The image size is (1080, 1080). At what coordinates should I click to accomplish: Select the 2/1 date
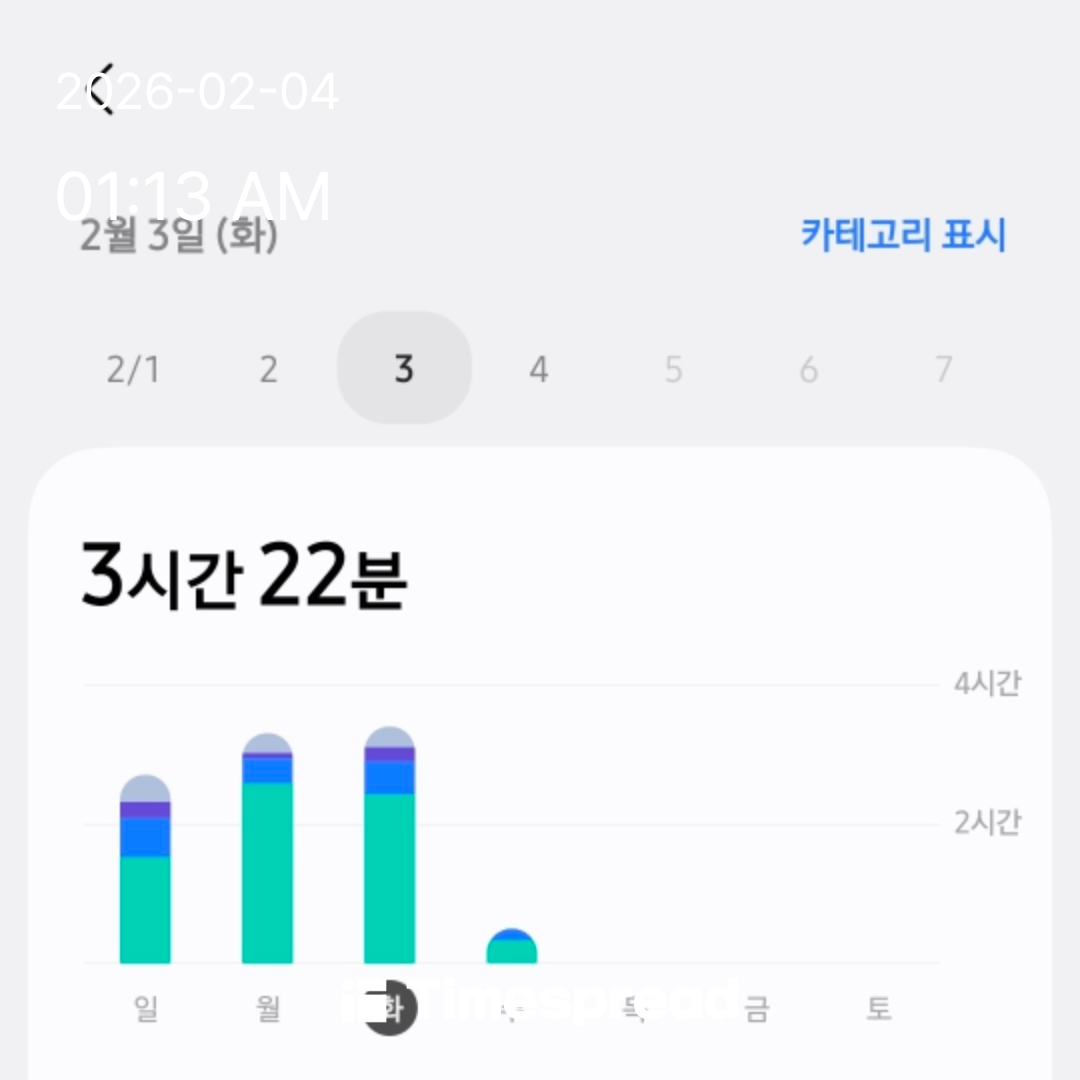tap(133, 370)
